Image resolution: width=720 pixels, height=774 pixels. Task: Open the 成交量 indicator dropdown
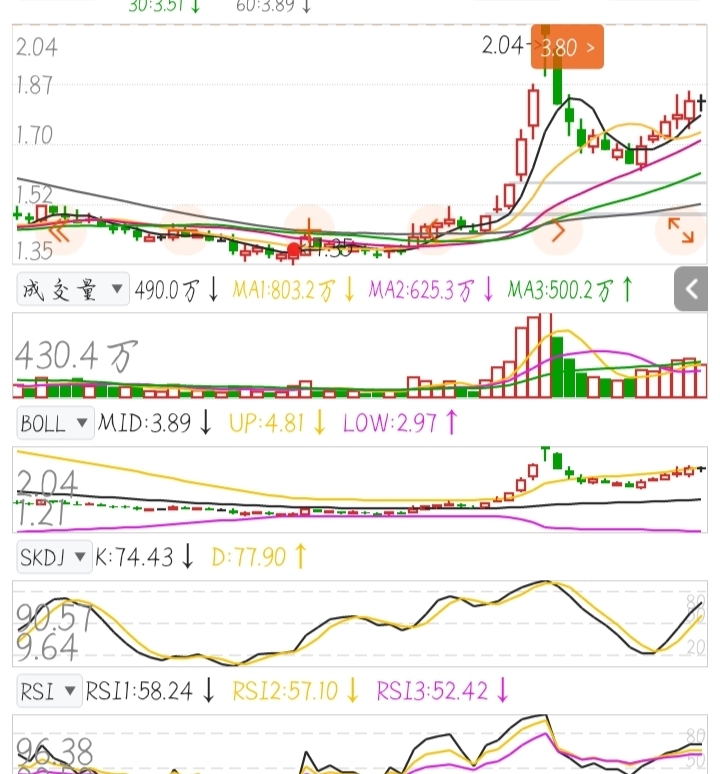pyautogui.click(x=73, y=290)
